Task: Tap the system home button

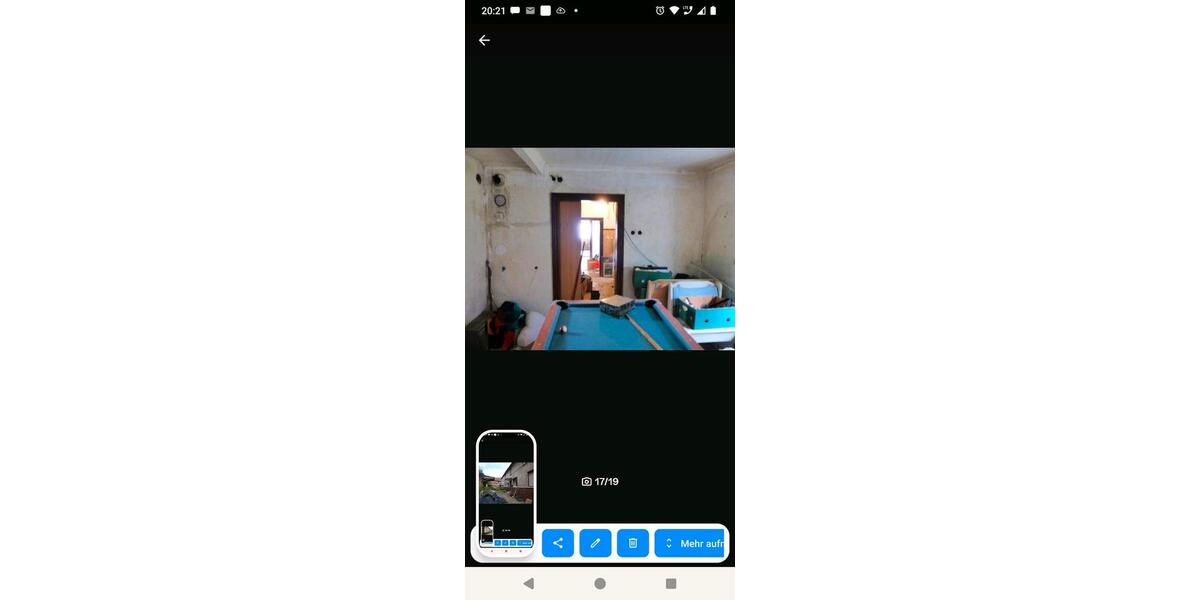Action: 600,583
